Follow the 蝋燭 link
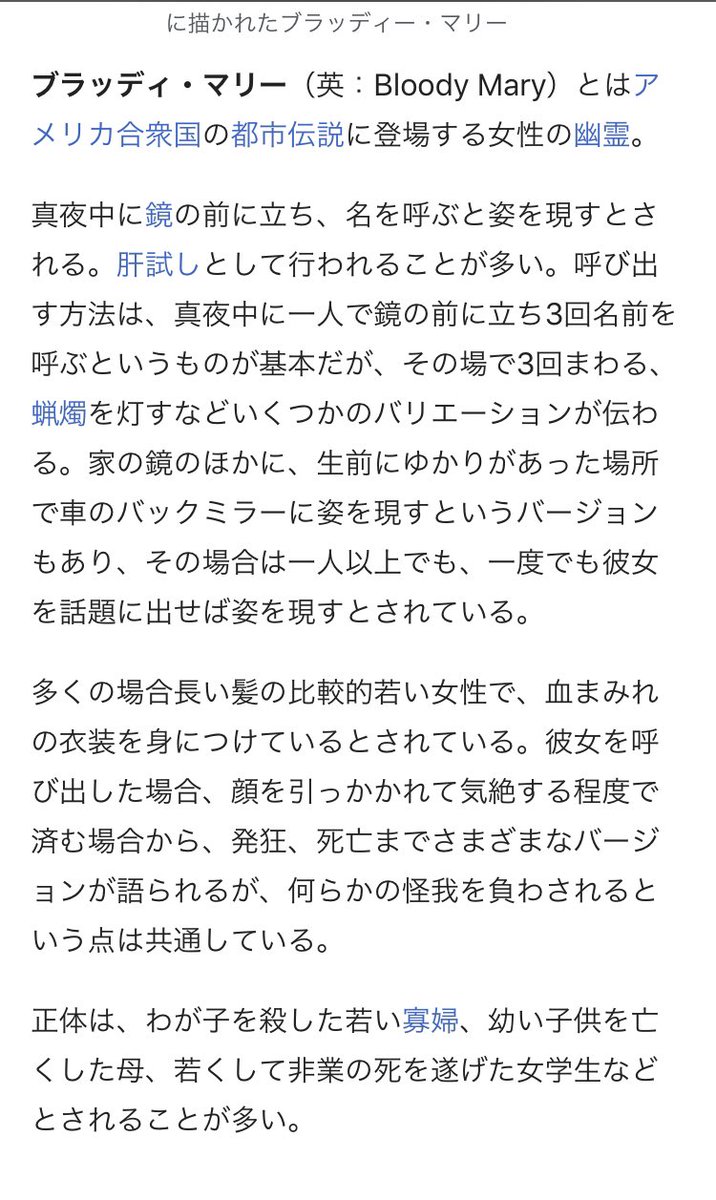 [x=58, y=411]
